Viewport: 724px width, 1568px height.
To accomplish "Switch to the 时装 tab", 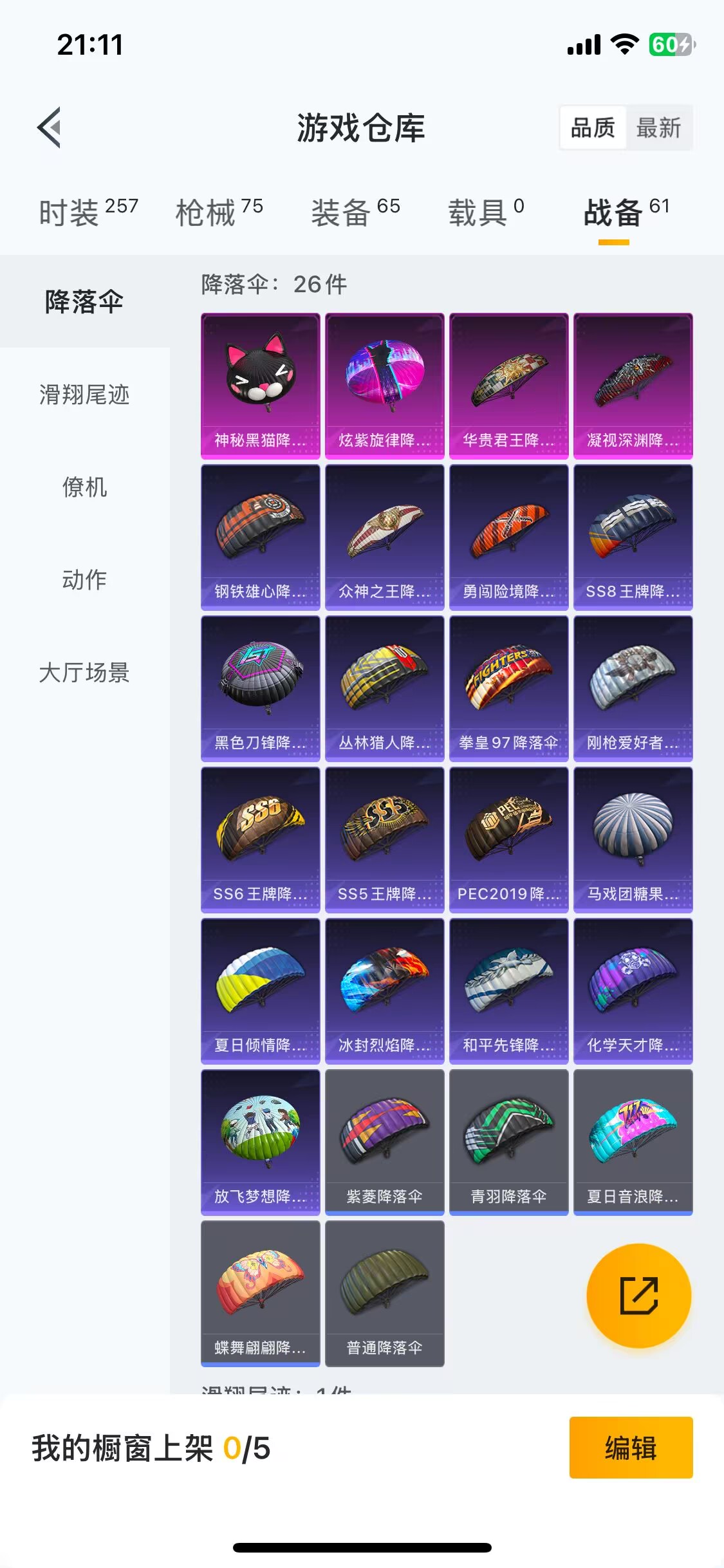I will coord(89,211).
